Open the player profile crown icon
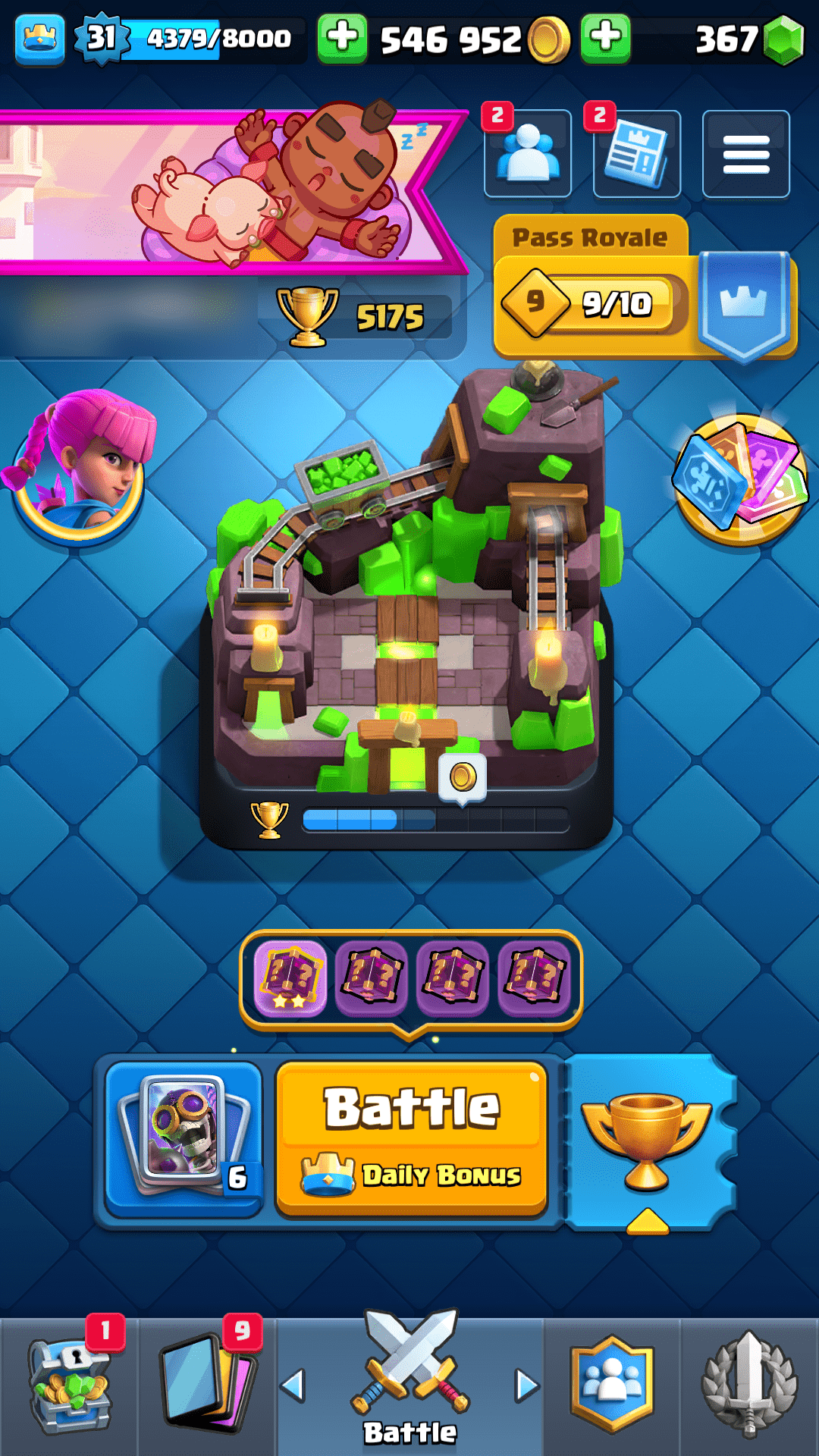The height and width of the screenshot is (1456, 819). pos(39,39)
